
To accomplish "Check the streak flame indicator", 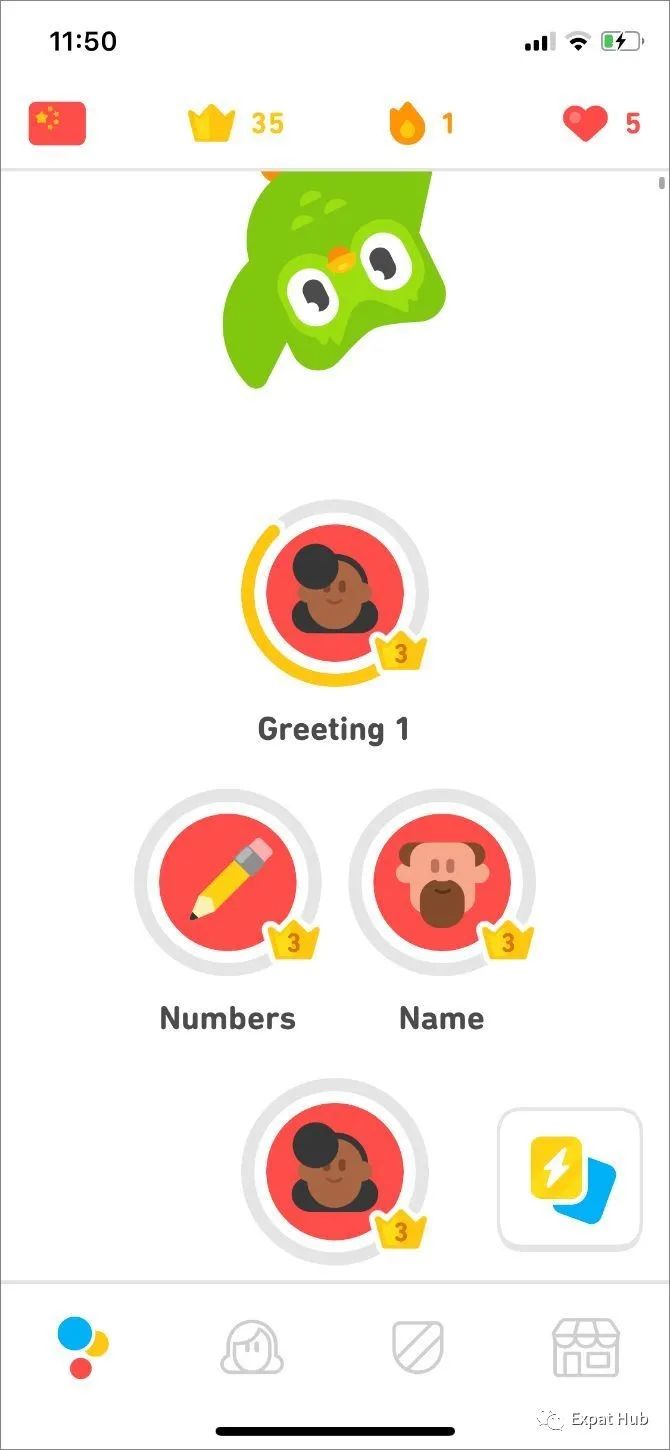I will 420,123.
